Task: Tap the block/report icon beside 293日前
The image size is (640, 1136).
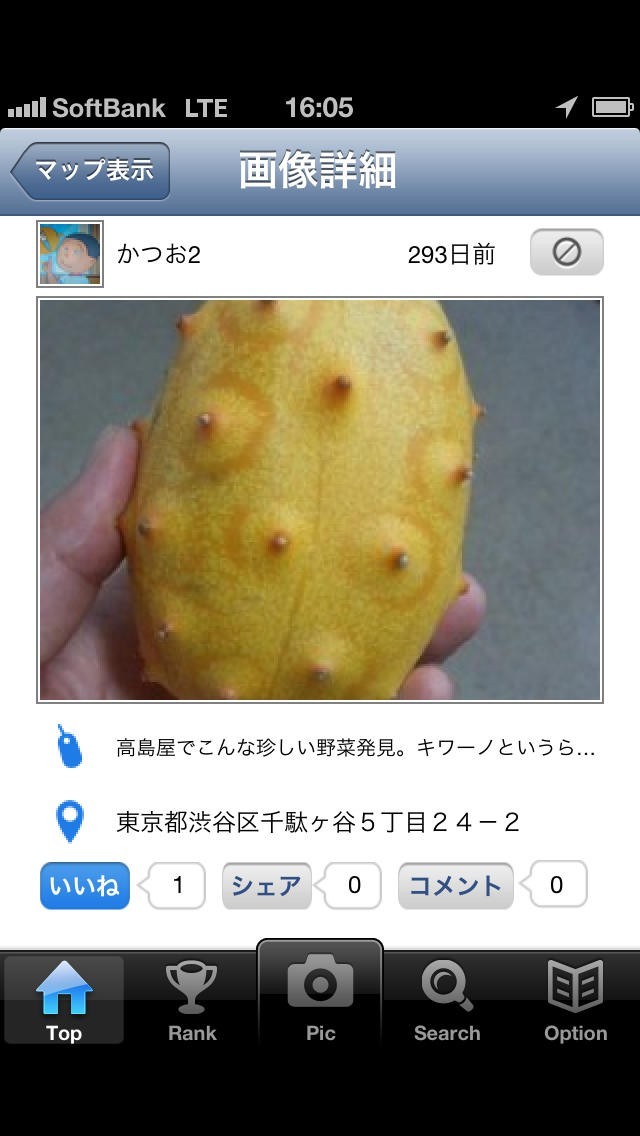Action: (x=566, y=253)
